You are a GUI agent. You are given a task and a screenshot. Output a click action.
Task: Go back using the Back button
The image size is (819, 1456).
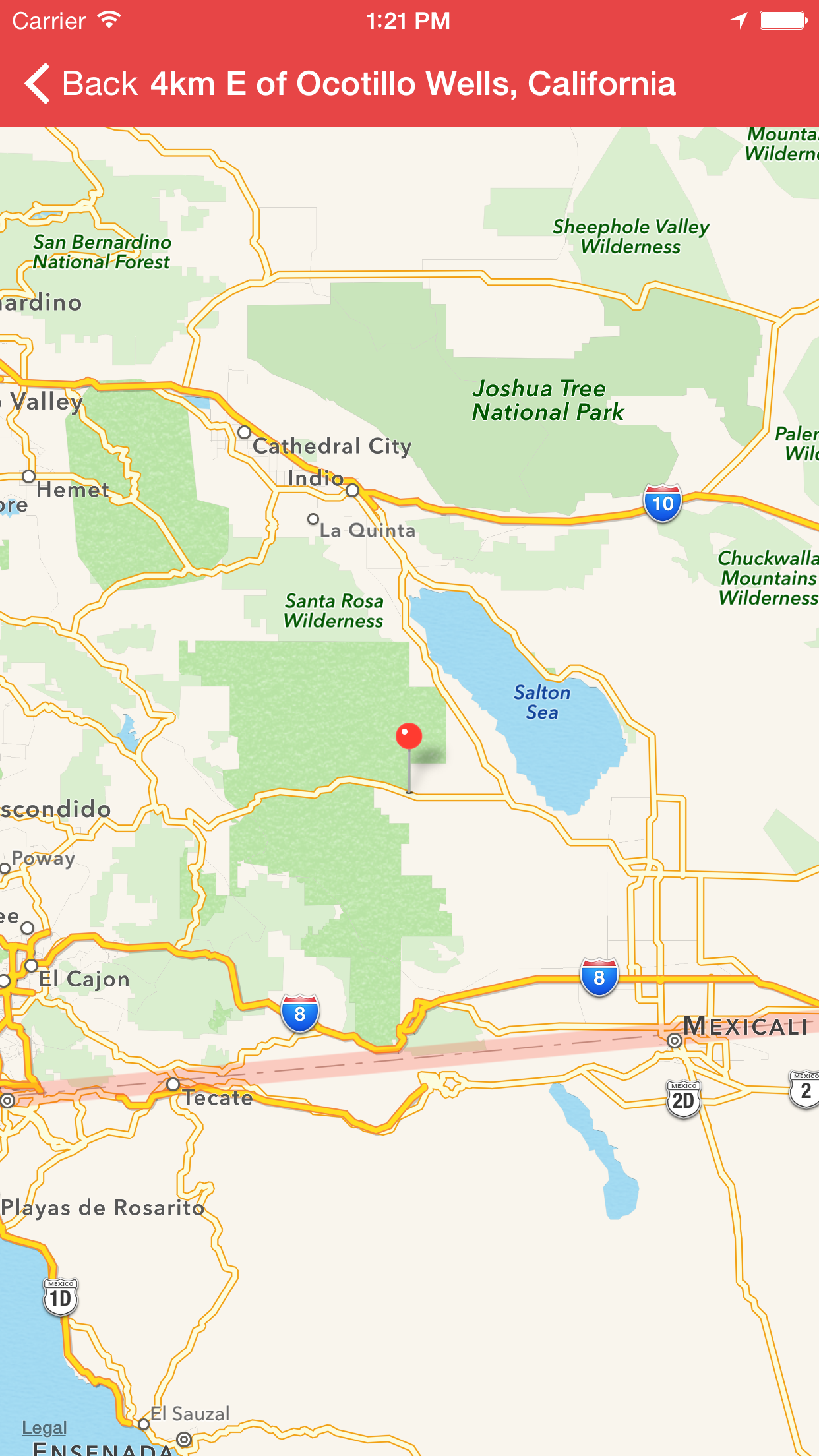tap(80, 84)
